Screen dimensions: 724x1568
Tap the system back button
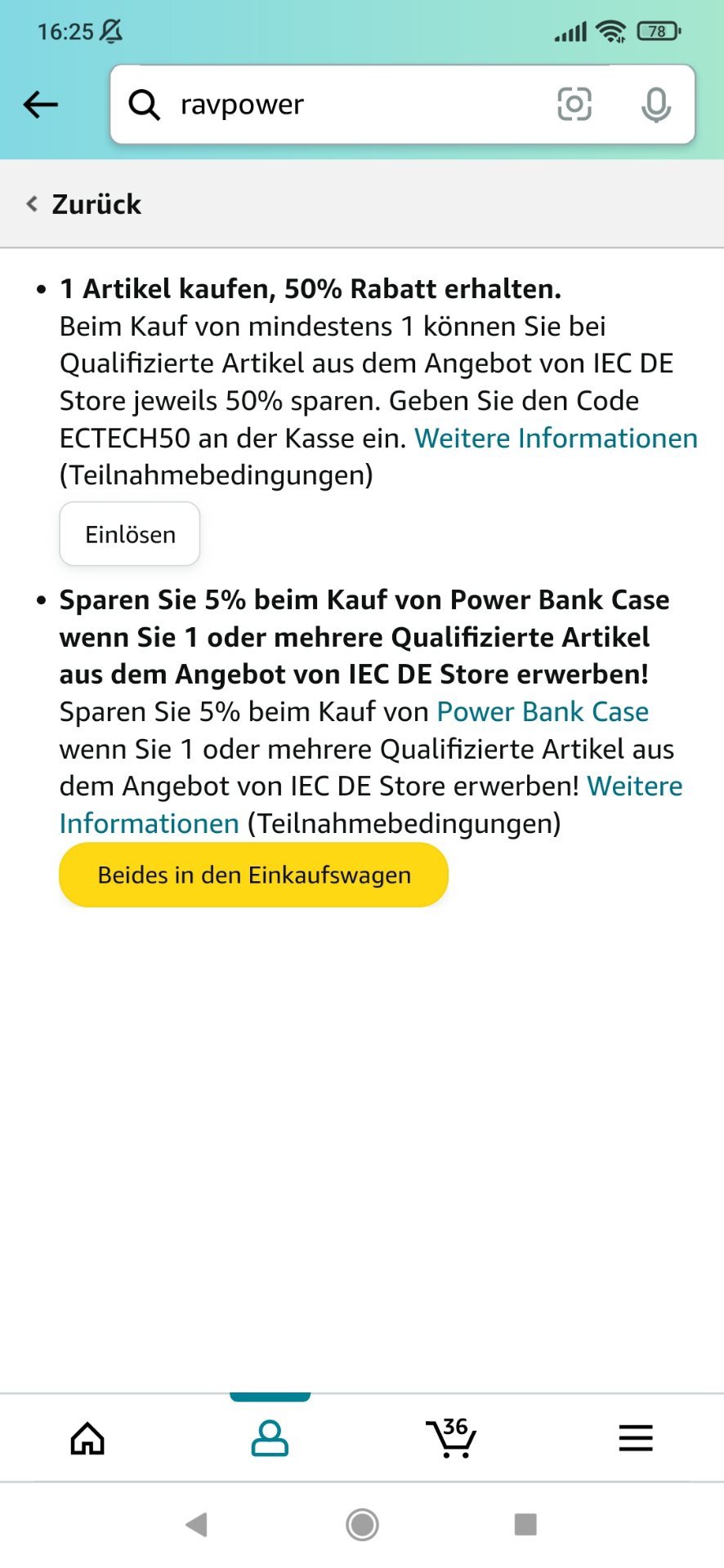[x=196, y=1525]
